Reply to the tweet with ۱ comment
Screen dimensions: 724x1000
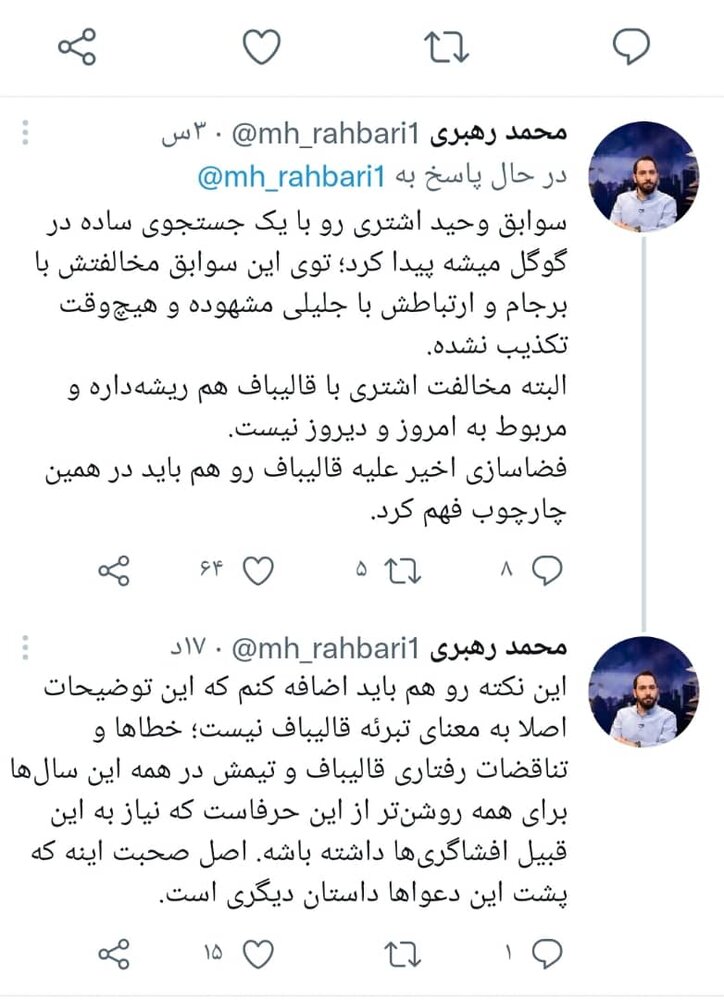point(546,953)
